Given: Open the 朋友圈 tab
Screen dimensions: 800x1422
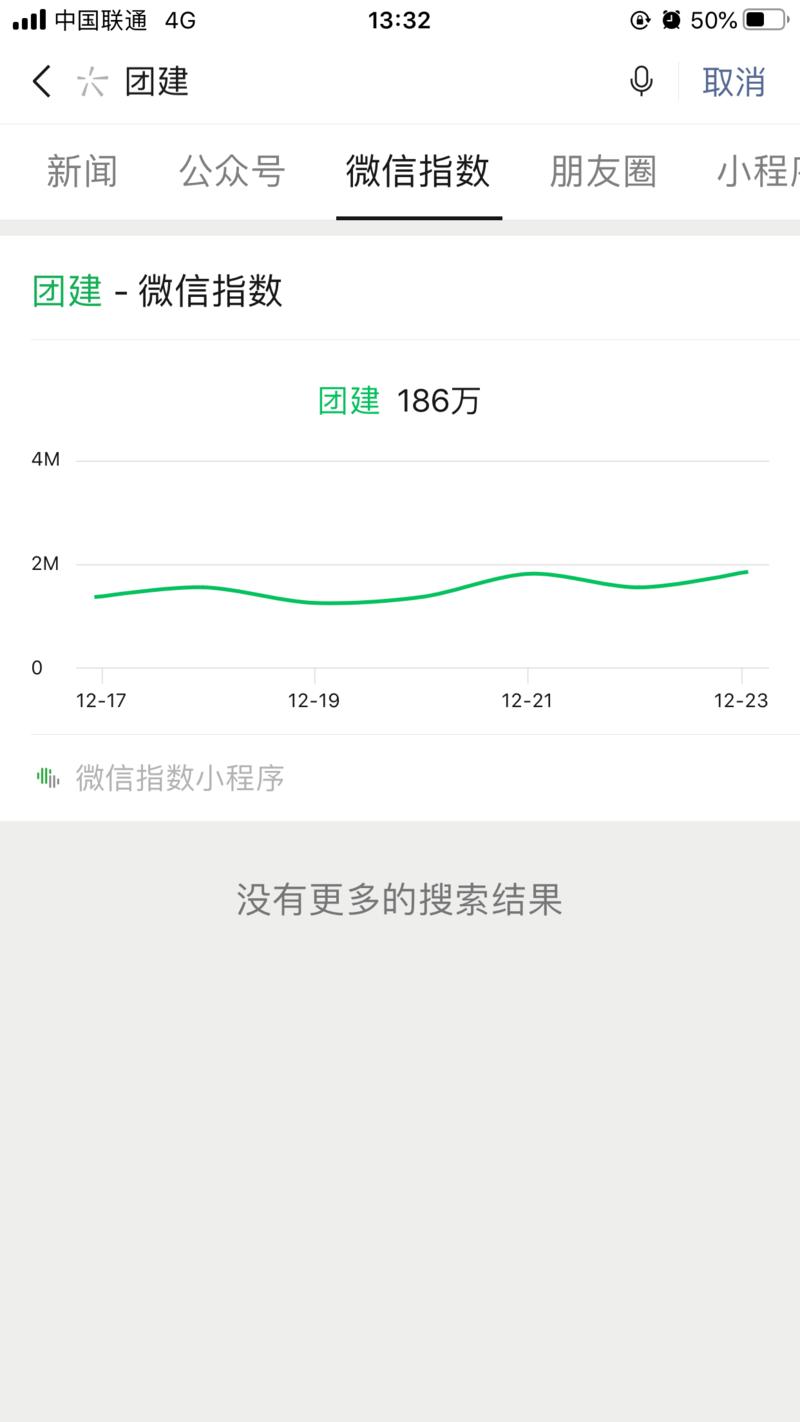Looking at the screenshot, I should point(602,172).
